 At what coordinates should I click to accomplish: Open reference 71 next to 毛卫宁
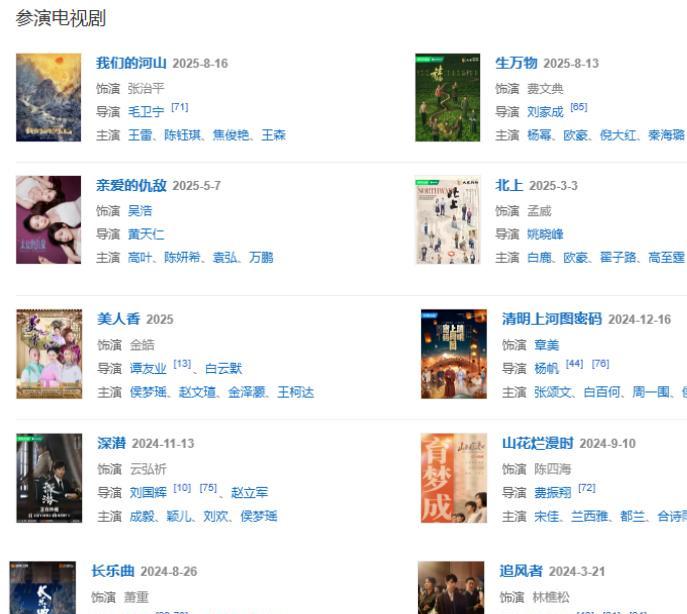point(180,107)
